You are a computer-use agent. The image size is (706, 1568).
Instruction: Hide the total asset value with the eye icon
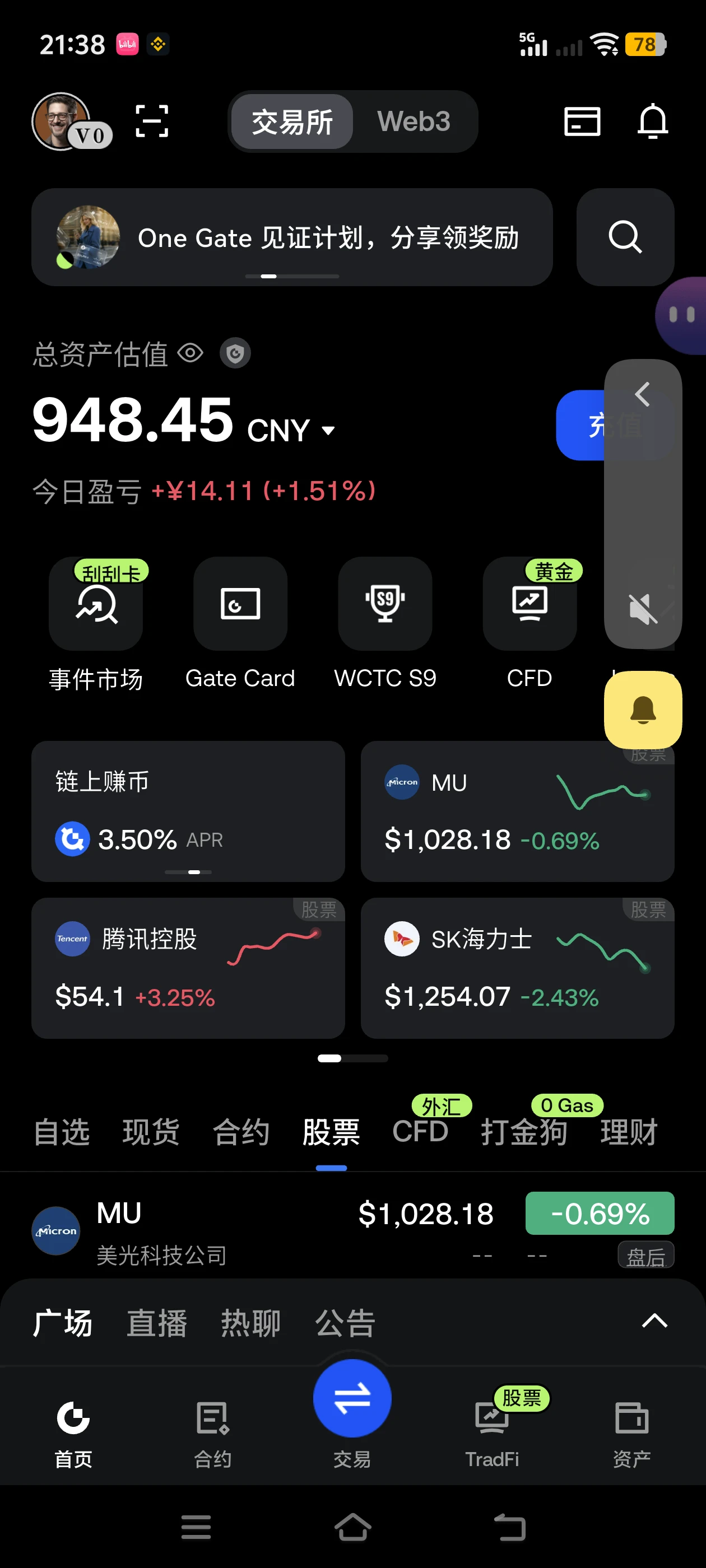click(x=190, y=353)
